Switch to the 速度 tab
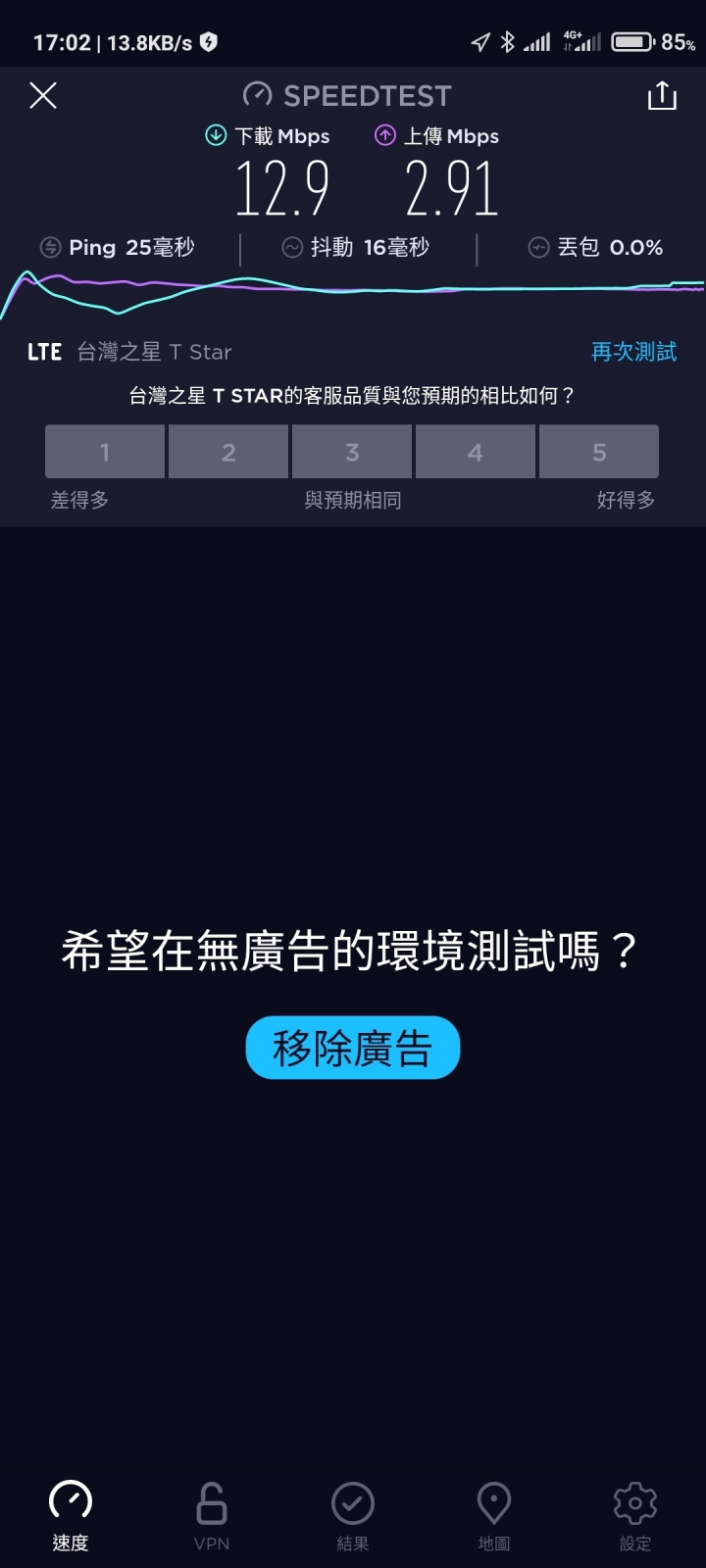The width and height of the screenshot is (706, 1568). pyautogui.click(x=71, y=1515)
